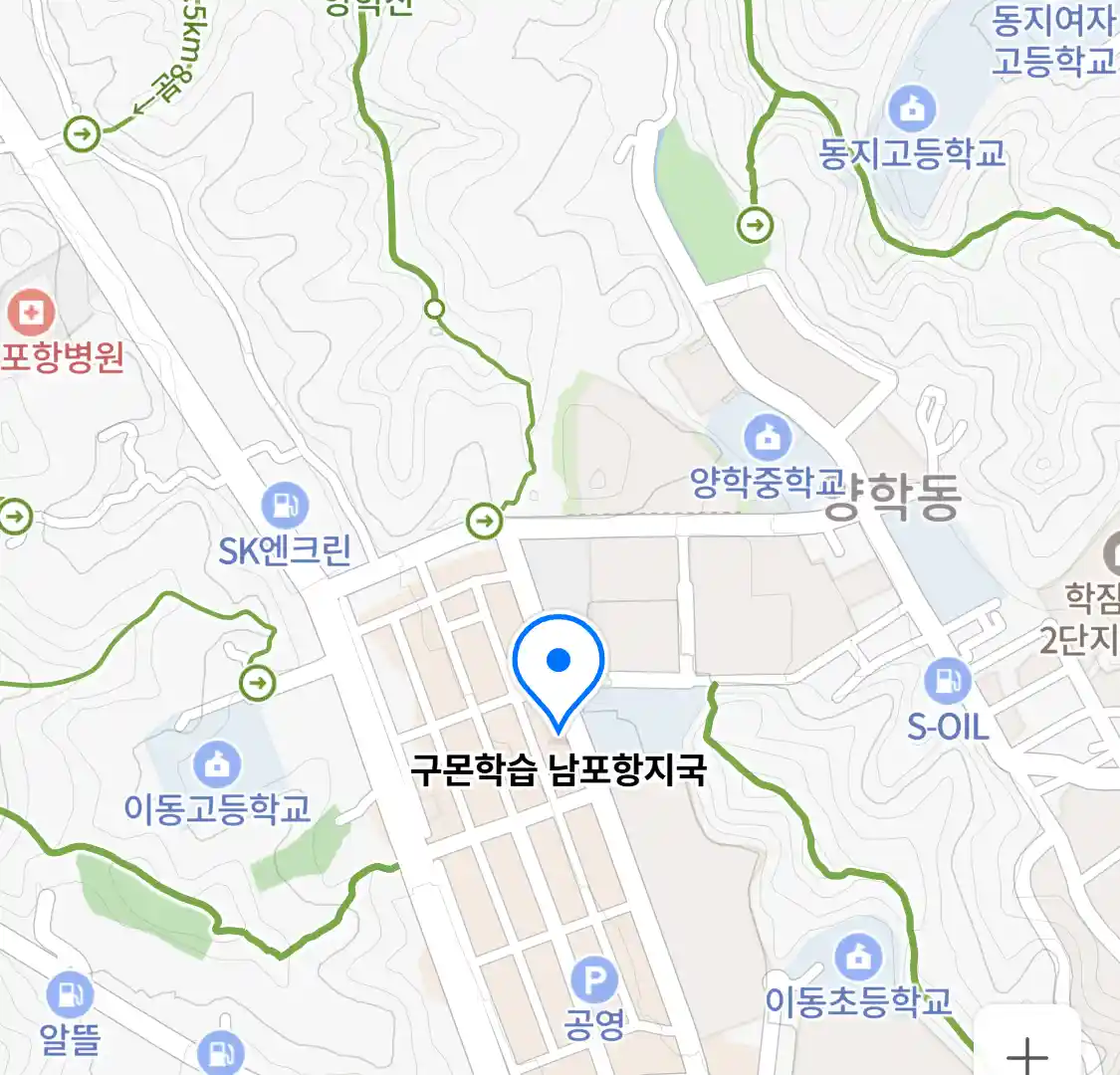The image size is (1120, 1075).
Task: Select the 이동초등학교 school marker
Action: [x=857, y=958]
